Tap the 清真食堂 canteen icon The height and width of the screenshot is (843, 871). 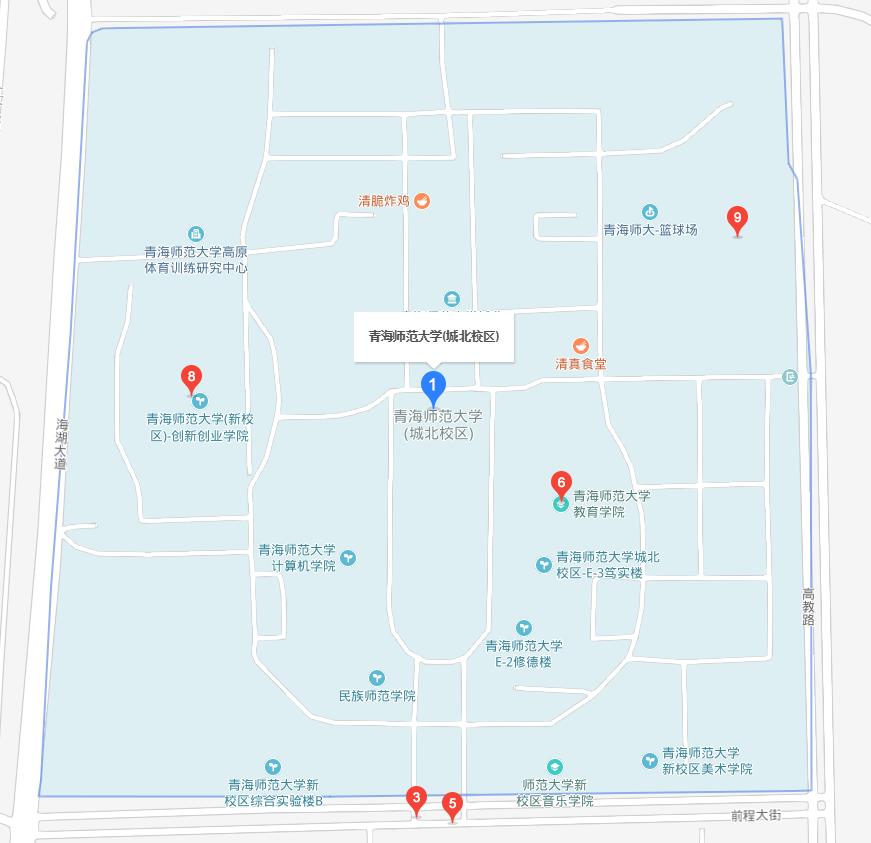coord(581,346)
